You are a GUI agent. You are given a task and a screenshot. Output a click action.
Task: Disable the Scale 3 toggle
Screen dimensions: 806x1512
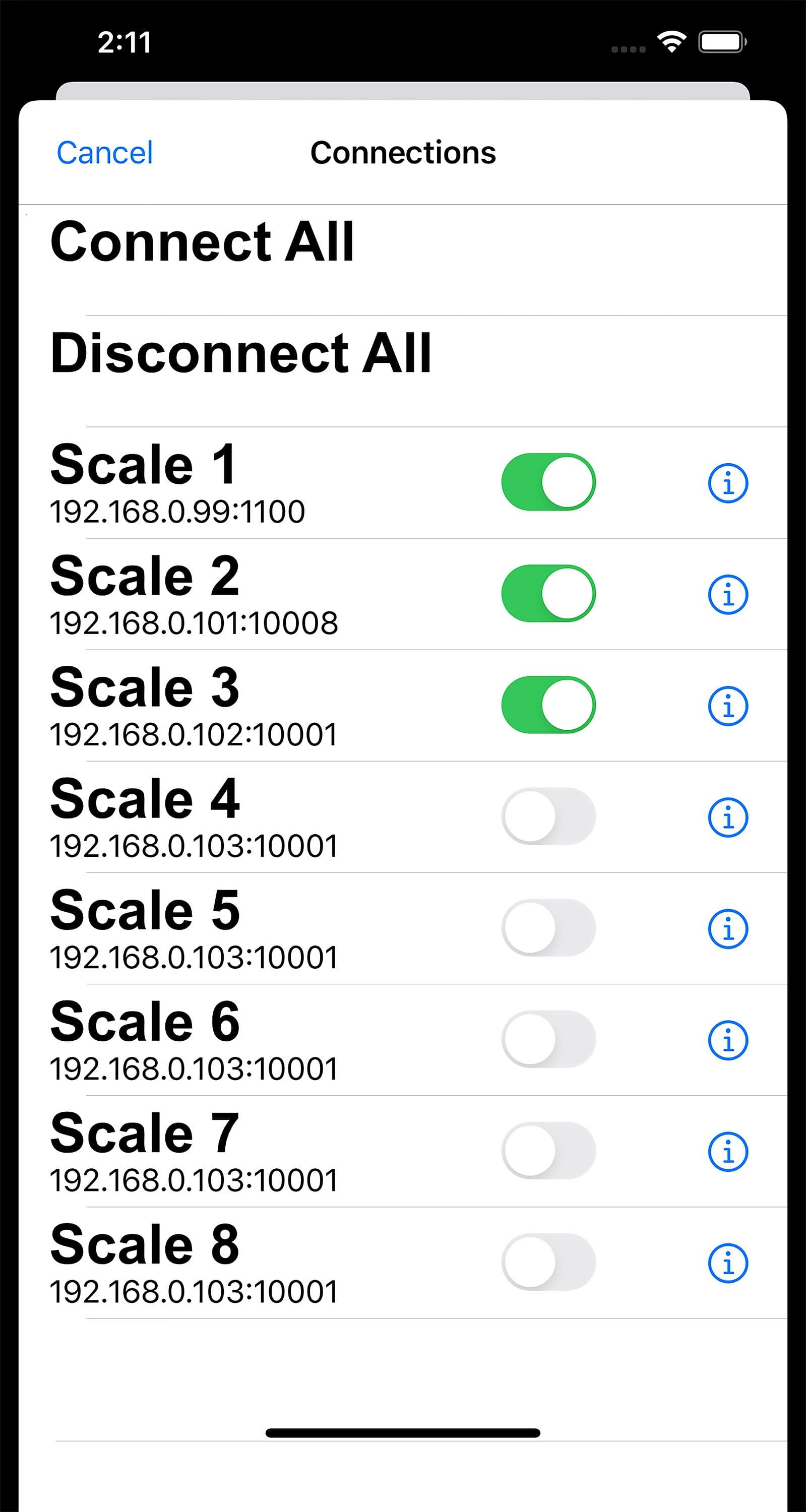547,705
